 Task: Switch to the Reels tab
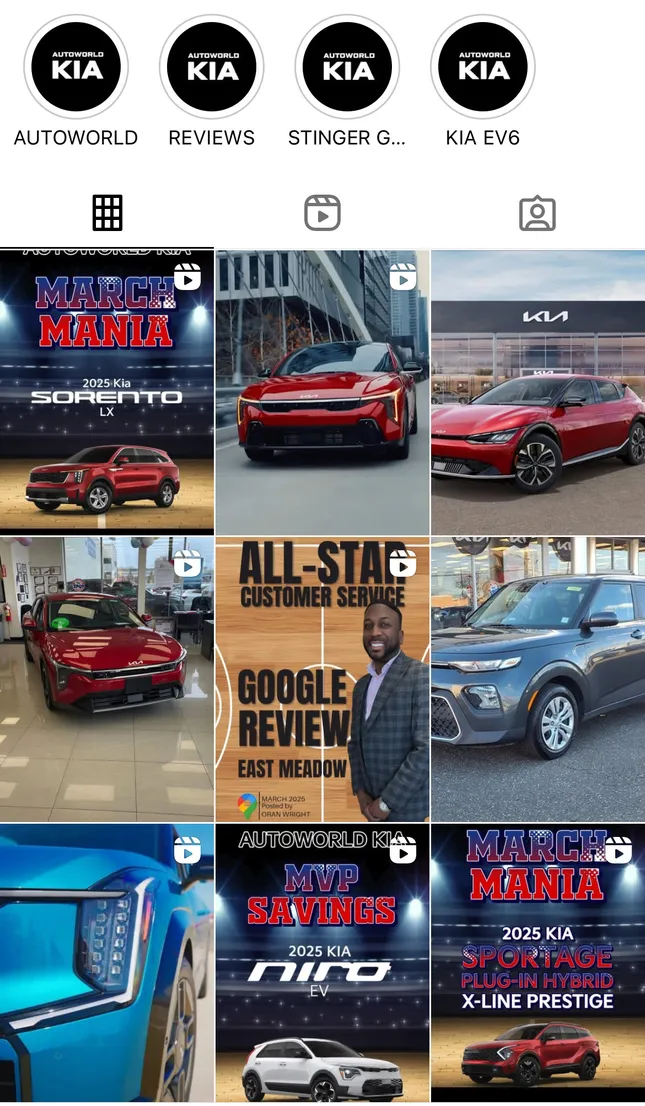click(322, 213)
